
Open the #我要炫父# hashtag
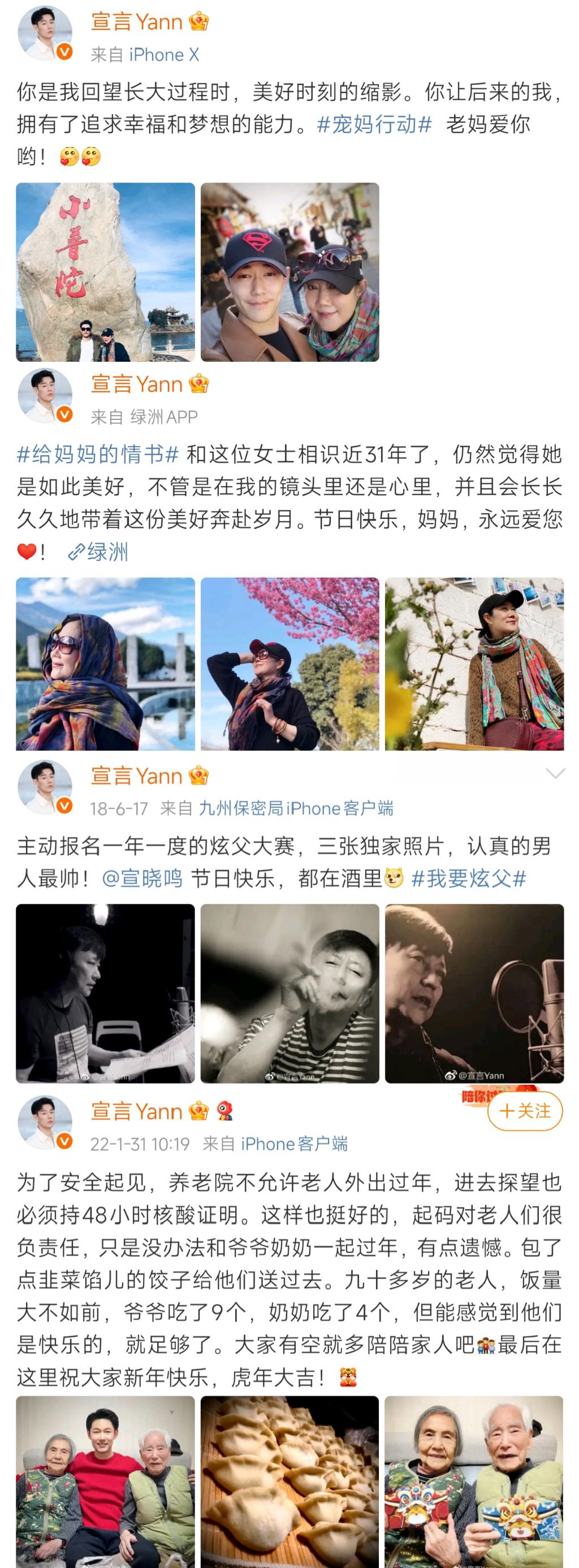(x=468, y=878)
